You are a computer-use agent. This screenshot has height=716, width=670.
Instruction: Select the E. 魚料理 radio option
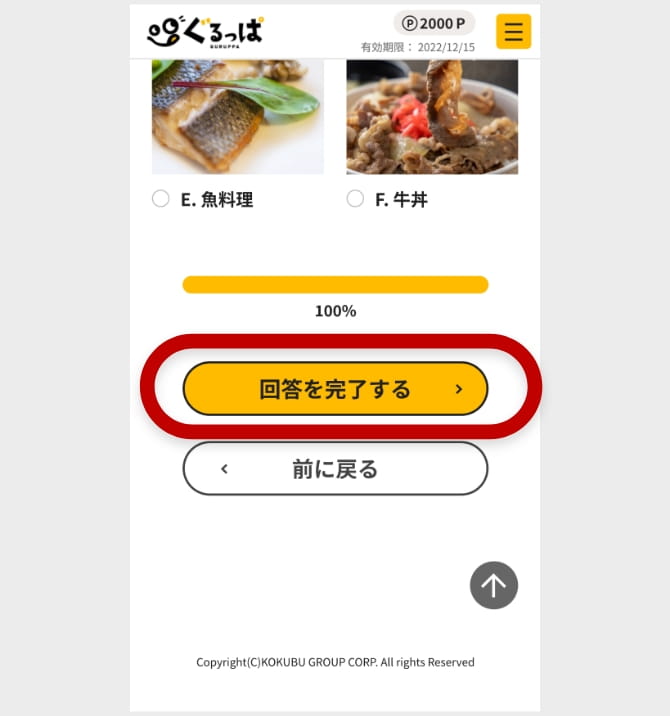coord(161,199)
